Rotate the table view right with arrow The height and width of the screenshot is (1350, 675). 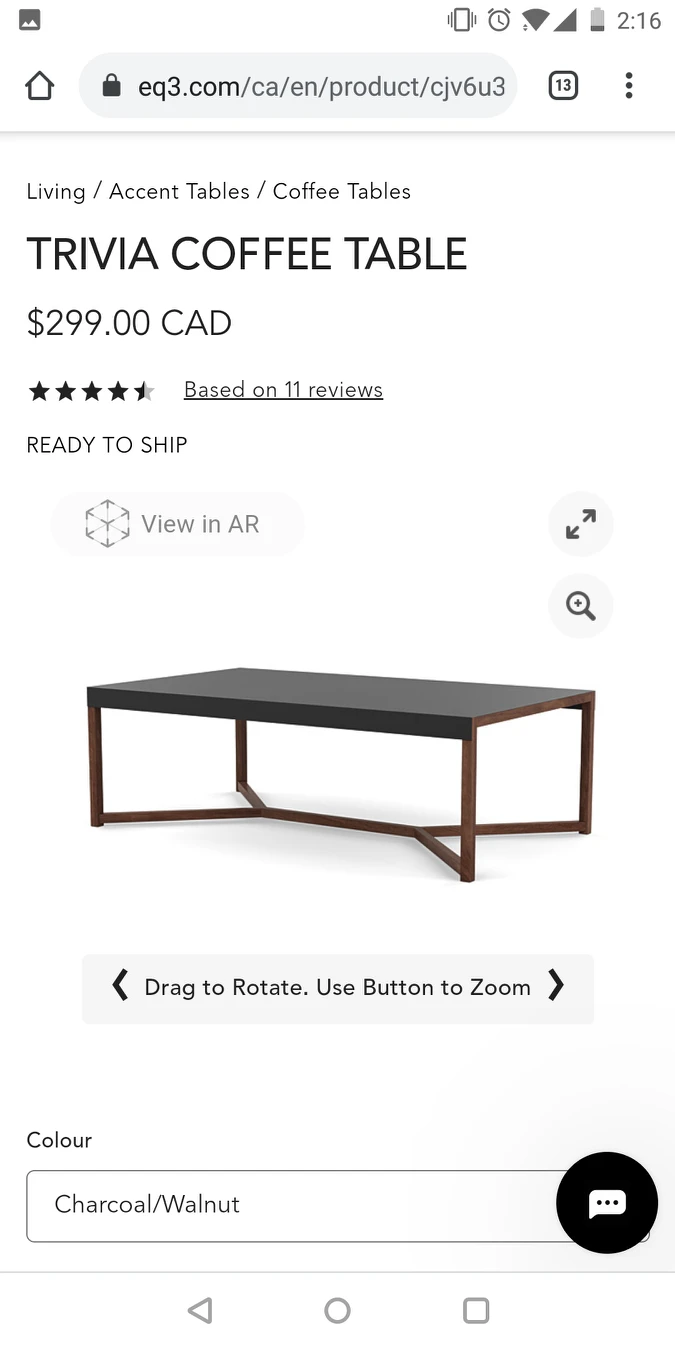click(556, 987)
